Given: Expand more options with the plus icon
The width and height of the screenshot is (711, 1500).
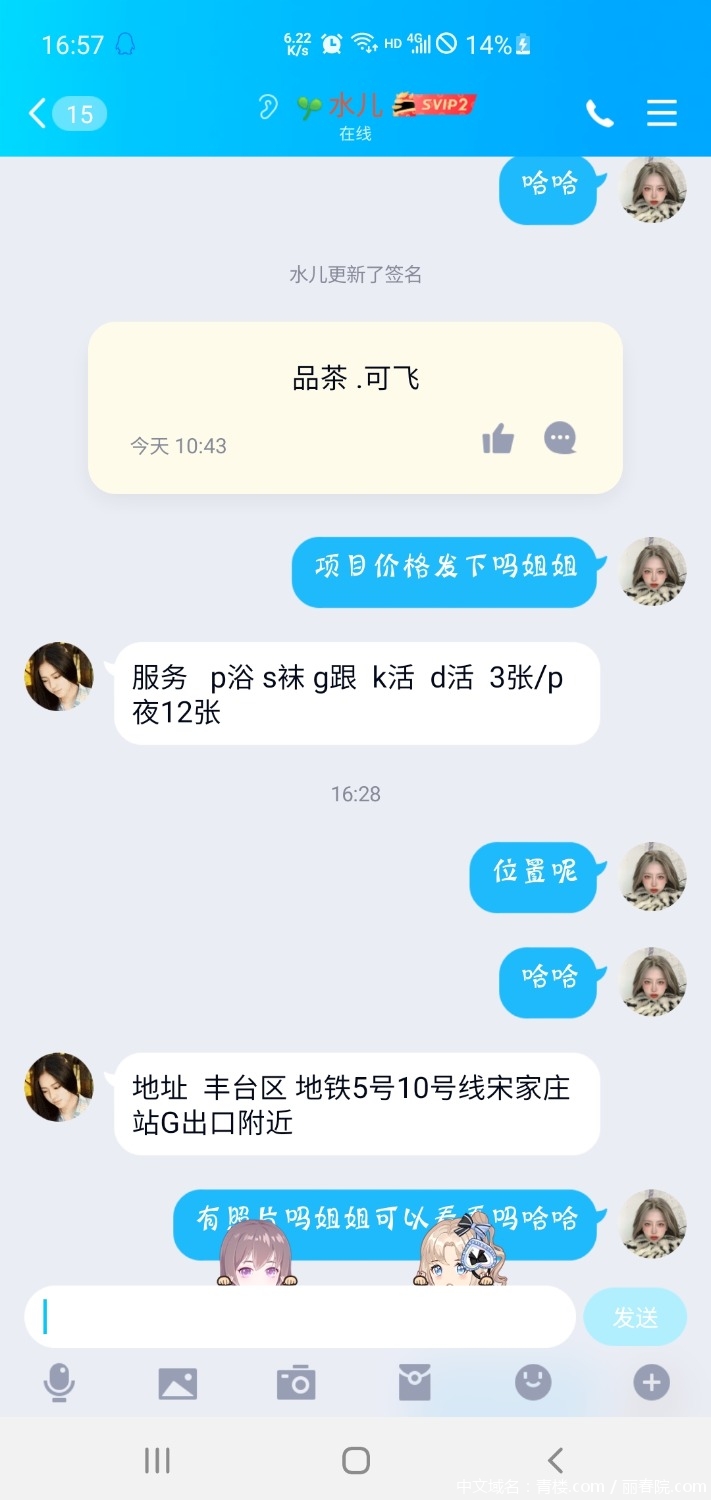Looking at the screenshot, I should click(x=651, y=1383).
